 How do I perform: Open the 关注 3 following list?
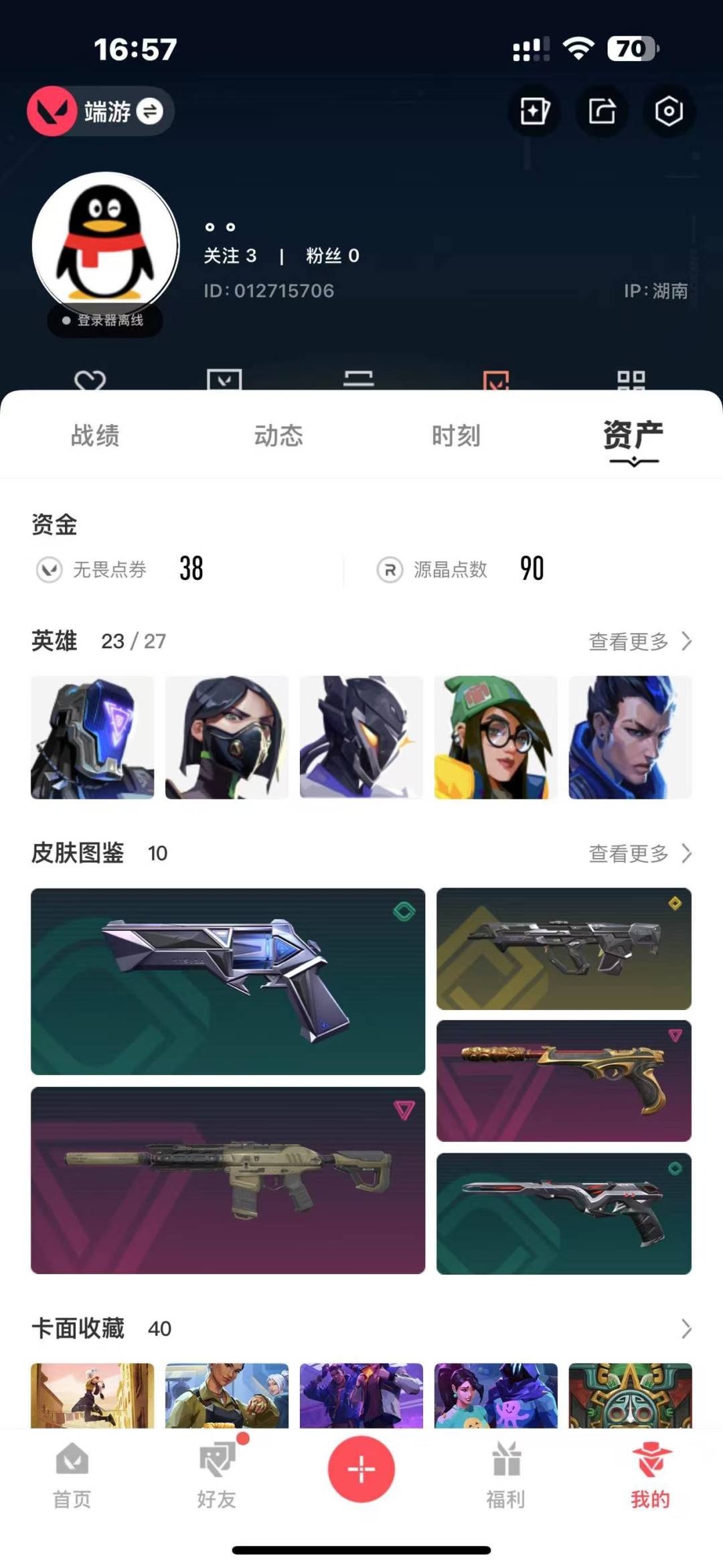[230, 255]
